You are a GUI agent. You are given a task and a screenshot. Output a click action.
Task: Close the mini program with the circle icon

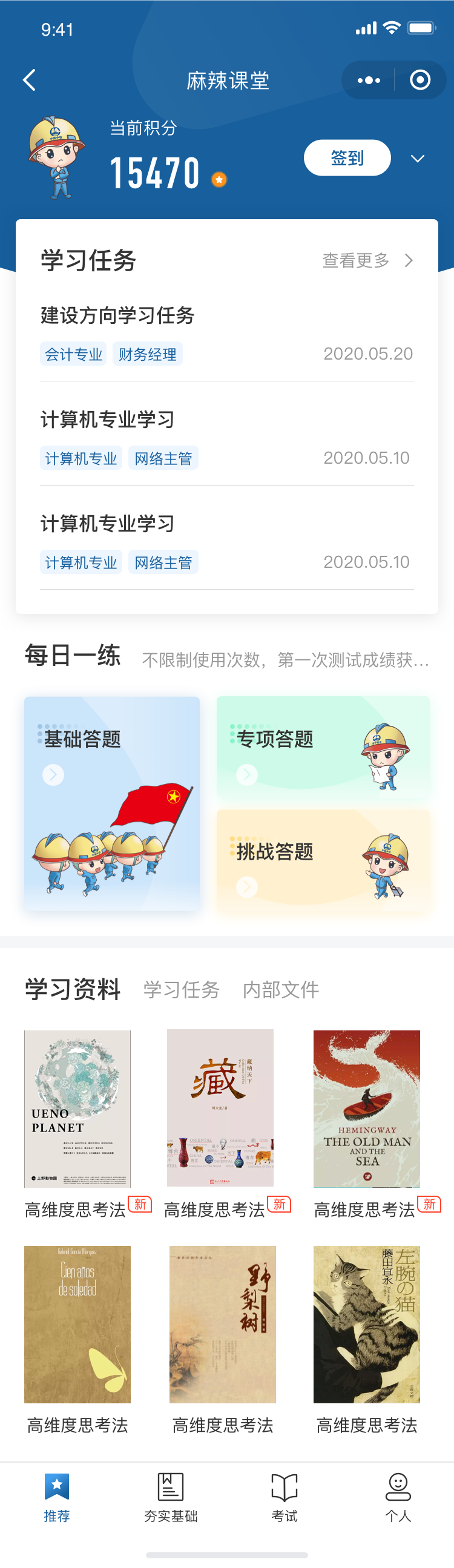coord(419,80)
